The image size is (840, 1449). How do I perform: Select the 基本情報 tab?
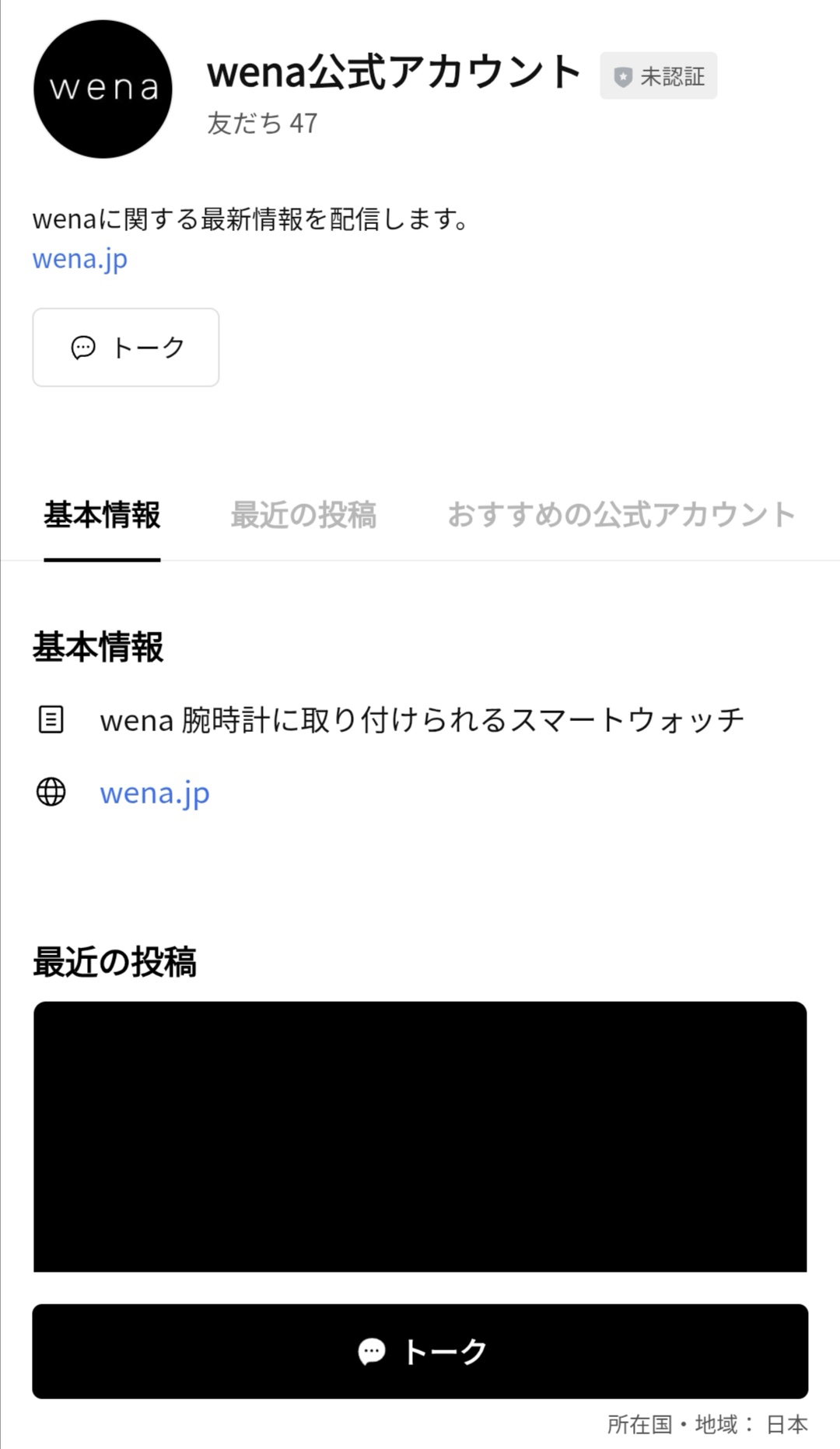(102, 515)
